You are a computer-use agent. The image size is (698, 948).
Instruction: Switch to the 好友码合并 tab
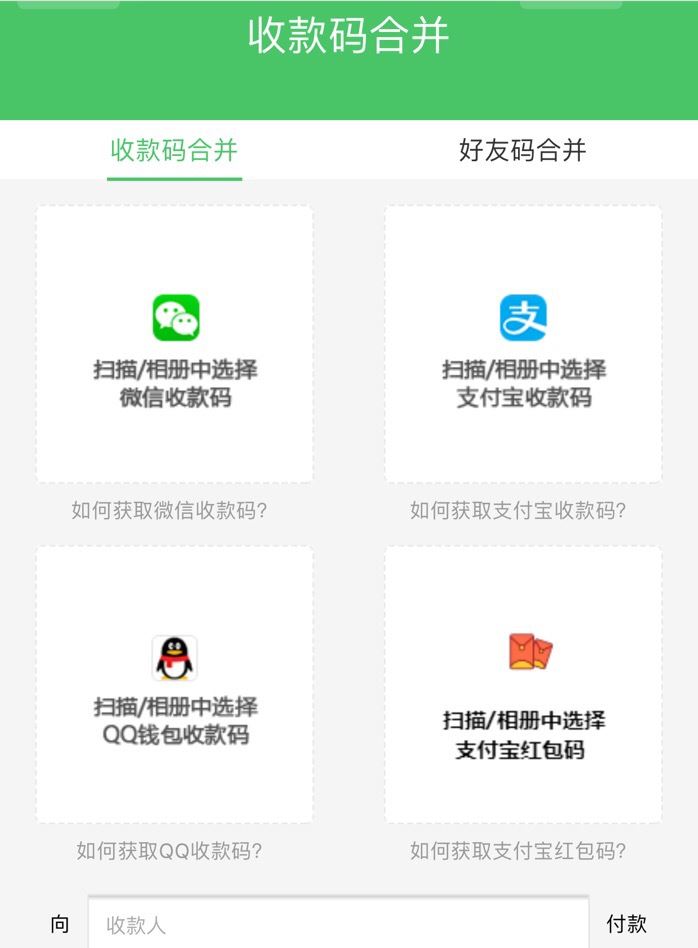(522, 151)
